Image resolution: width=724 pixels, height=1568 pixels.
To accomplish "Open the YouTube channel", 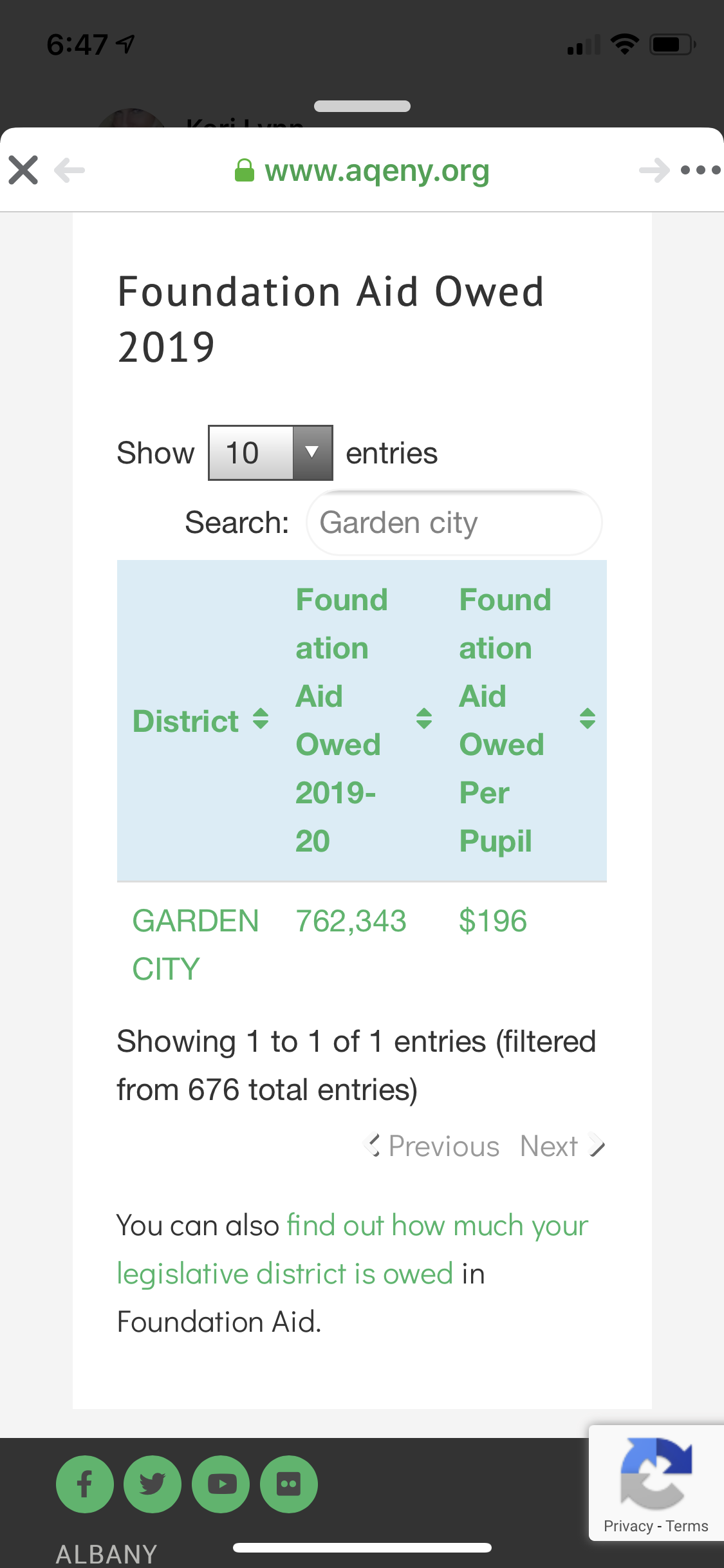I will pos(221,1484).
